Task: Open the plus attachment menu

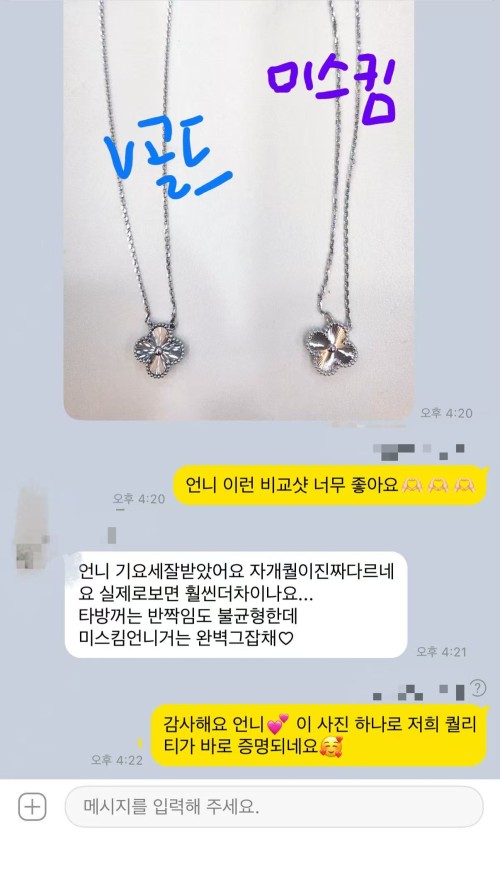Action: 32,807
